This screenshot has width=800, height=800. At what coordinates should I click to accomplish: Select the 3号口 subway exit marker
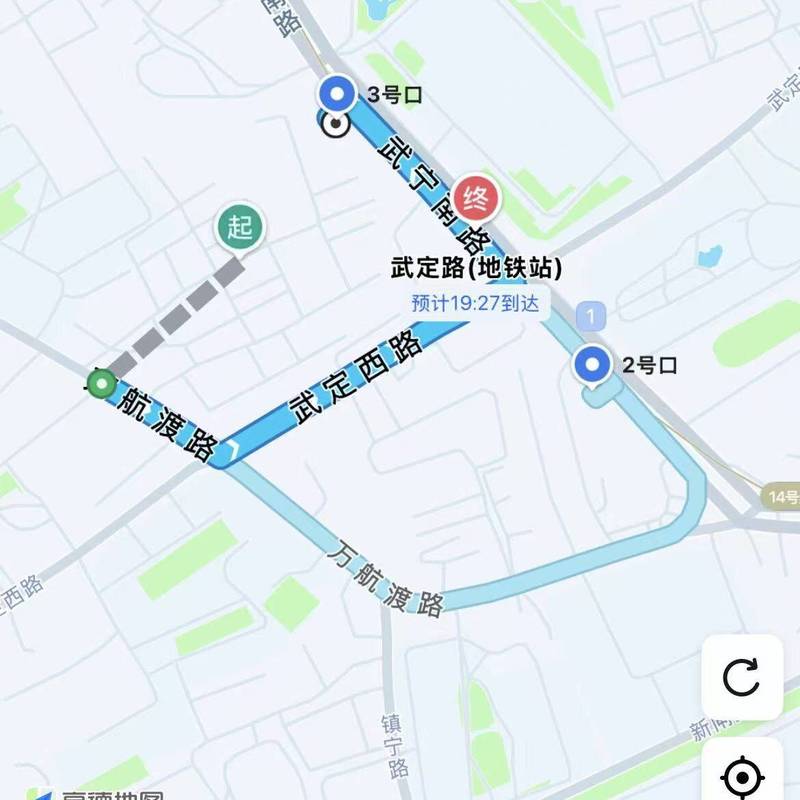pyautogui.click(x=337, y=95)
